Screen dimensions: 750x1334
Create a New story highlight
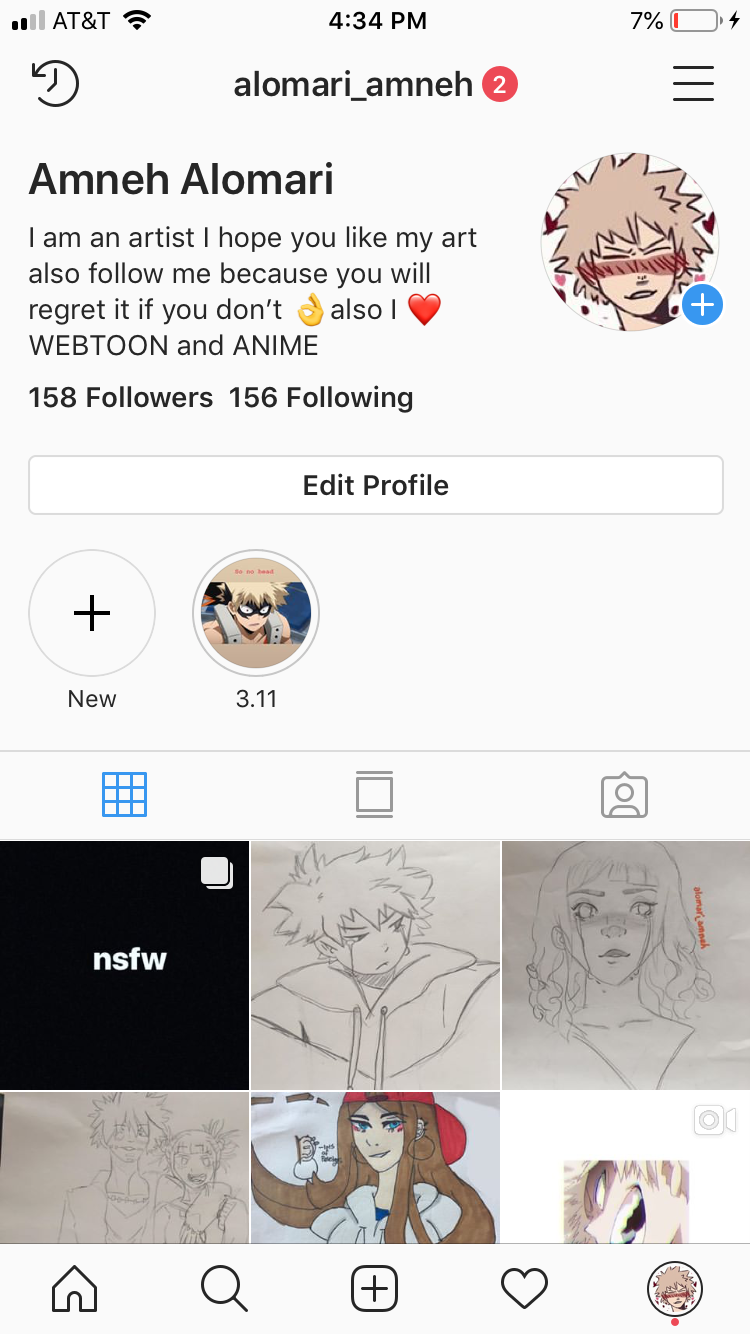coord(92,613)
